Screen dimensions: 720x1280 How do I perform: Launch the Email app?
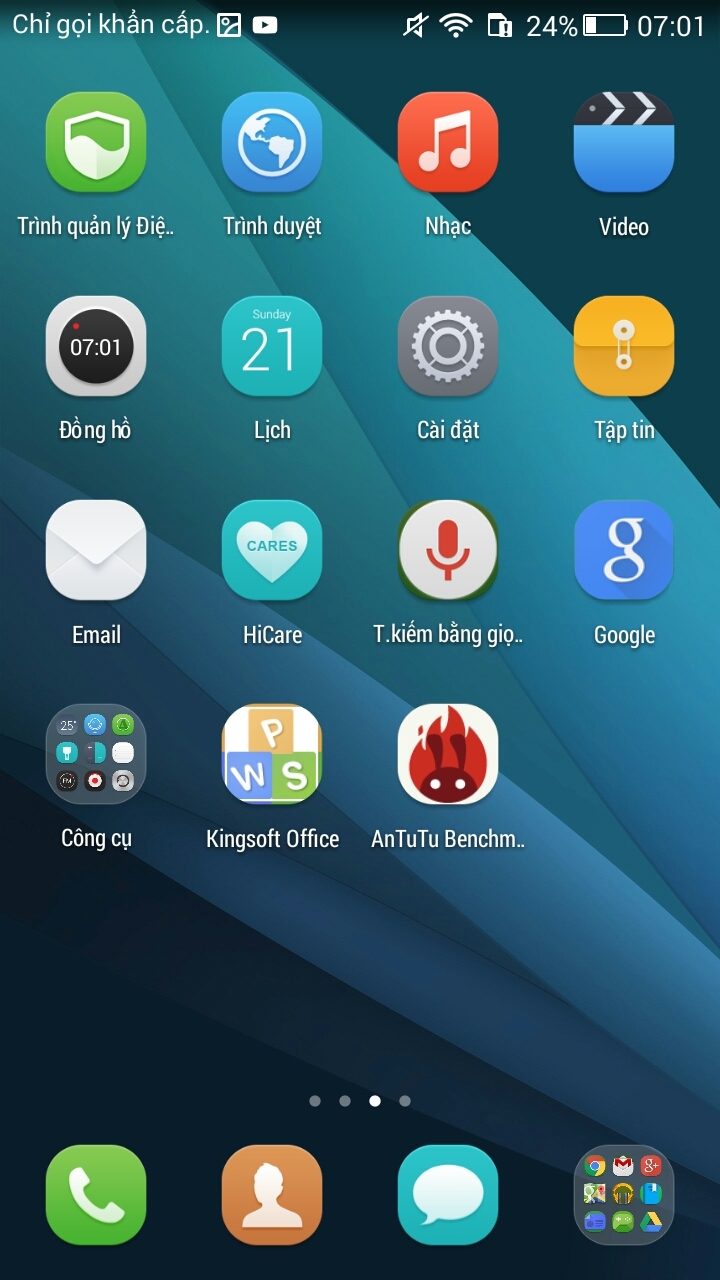coord(96,551)
